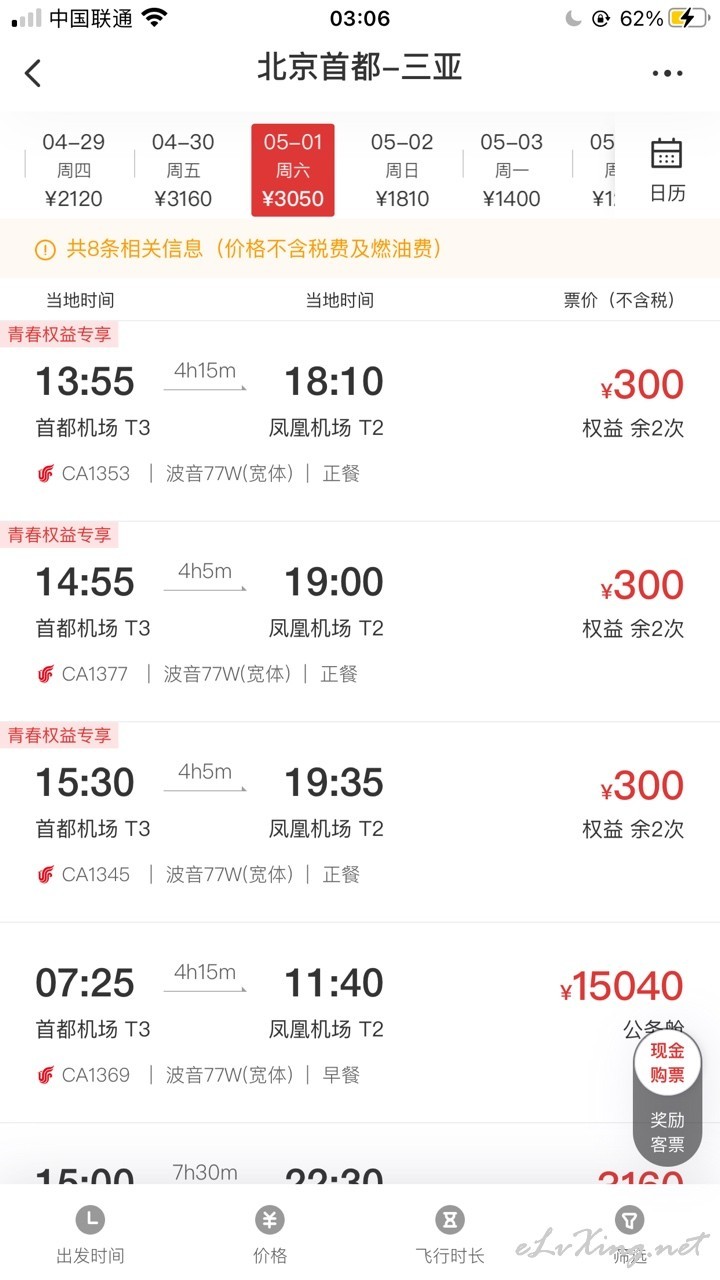The image size is (720, 1280).
Task: Switch to 现金购票 cash ticket mode
Action: point(668,1062)
